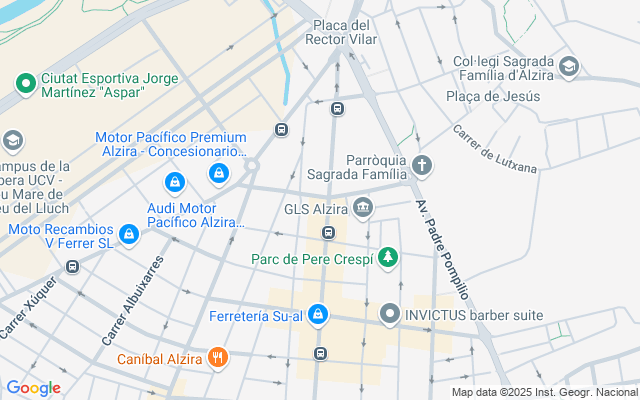Open Parròquia Sagrada Família church marker
This screenshot has height=400, width=640.
pyautogui.click(x=422, y=166)
